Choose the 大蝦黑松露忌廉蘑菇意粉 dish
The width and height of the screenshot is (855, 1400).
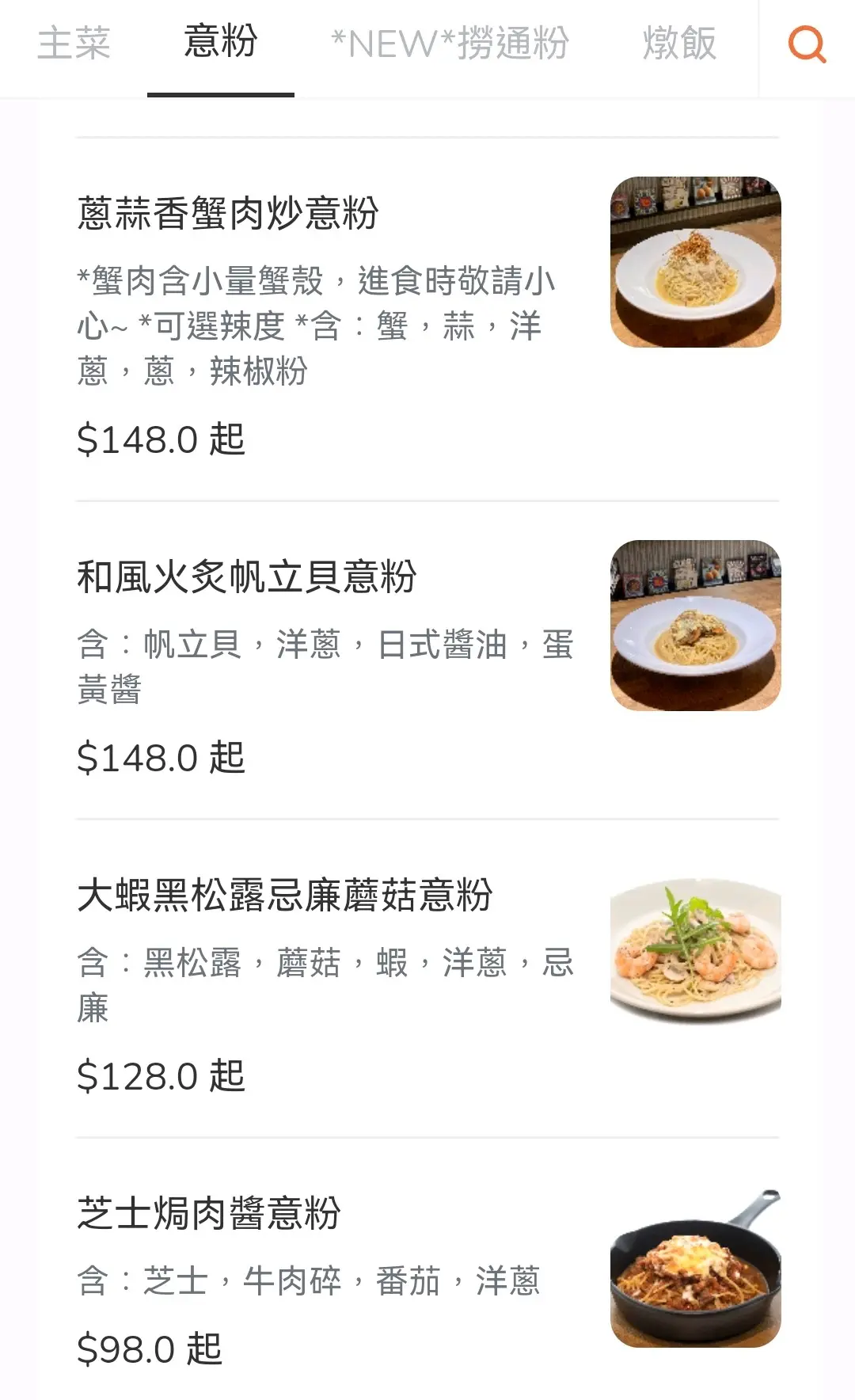[x=285, y=896]
